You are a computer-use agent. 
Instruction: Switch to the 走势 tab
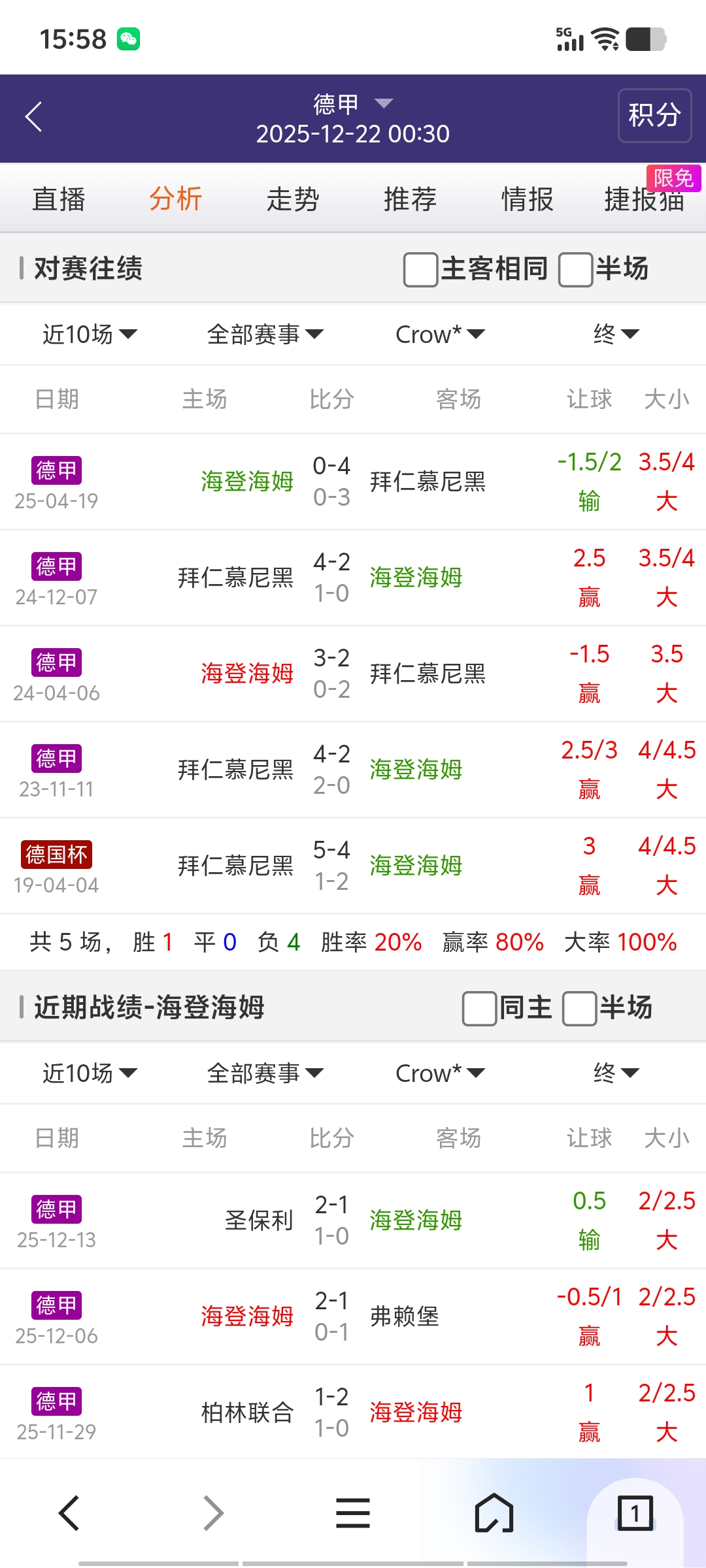tap(293, 199)
